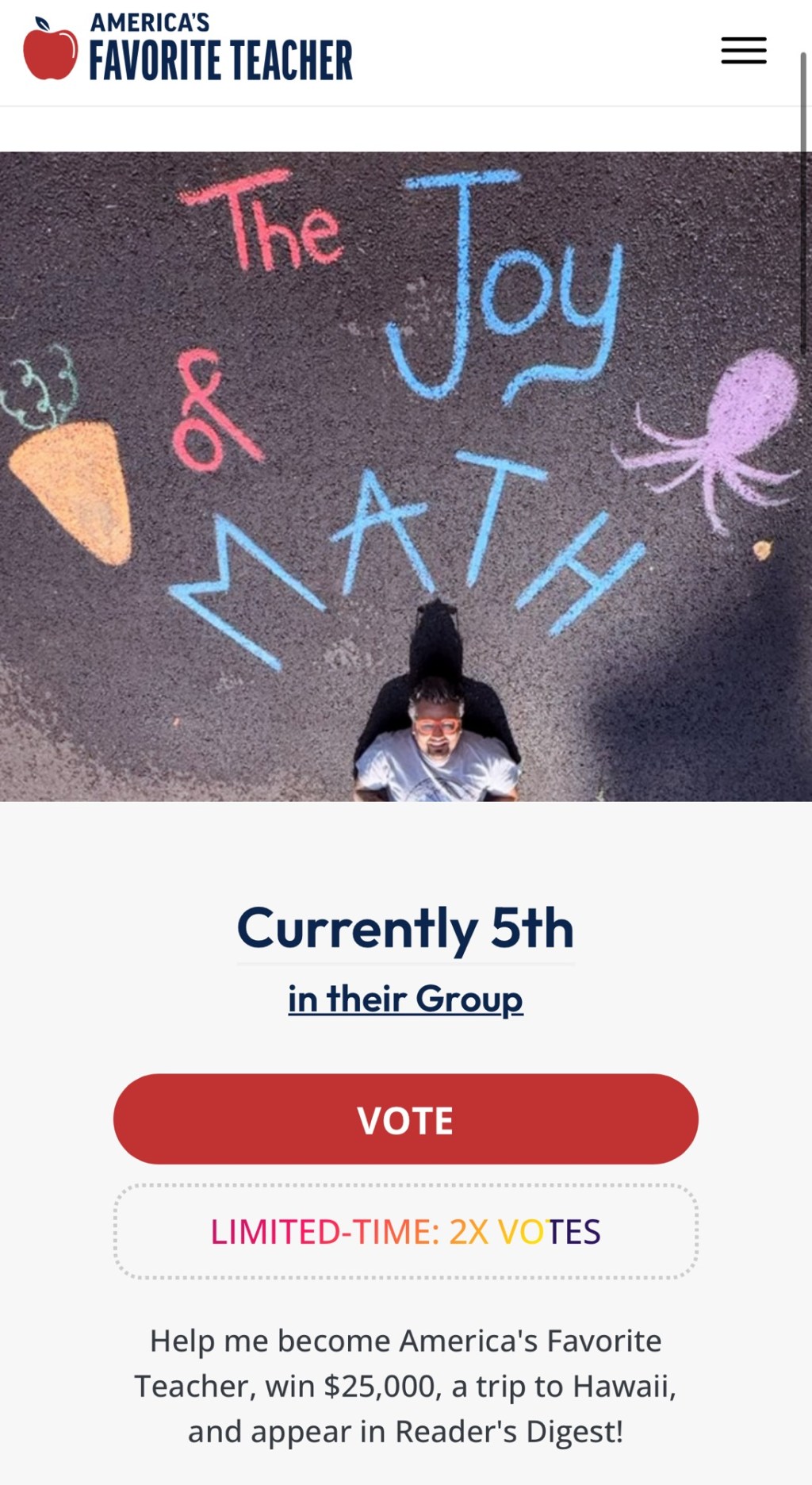This screenshot has height=1485, width=812.
Task: Go to America's Favorite Teacher homepage logo
Action: tap(188, 49)
